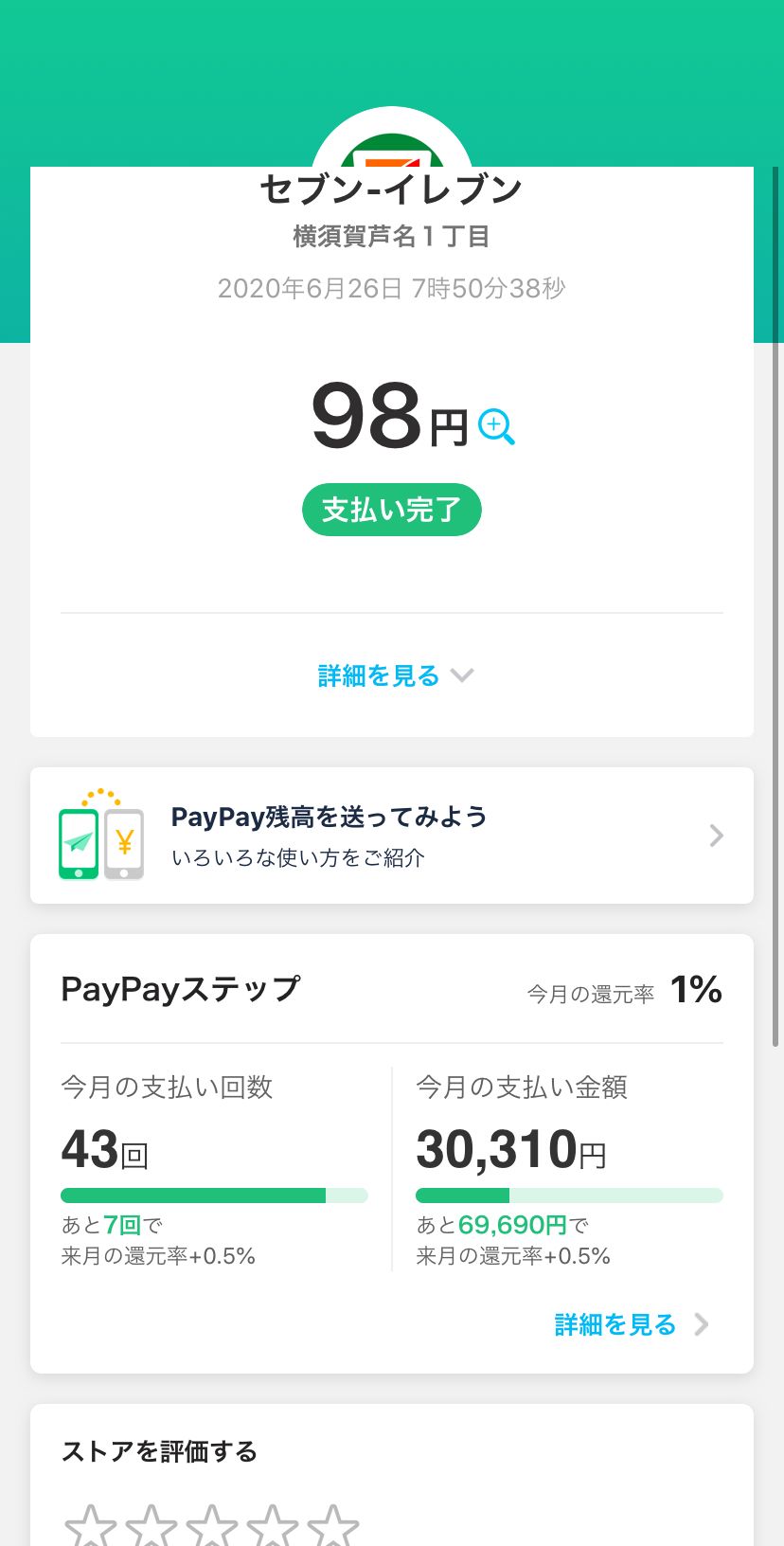Rate the store with the first star
Screen dimensions: 784x1546
(x=91, y=1525)
